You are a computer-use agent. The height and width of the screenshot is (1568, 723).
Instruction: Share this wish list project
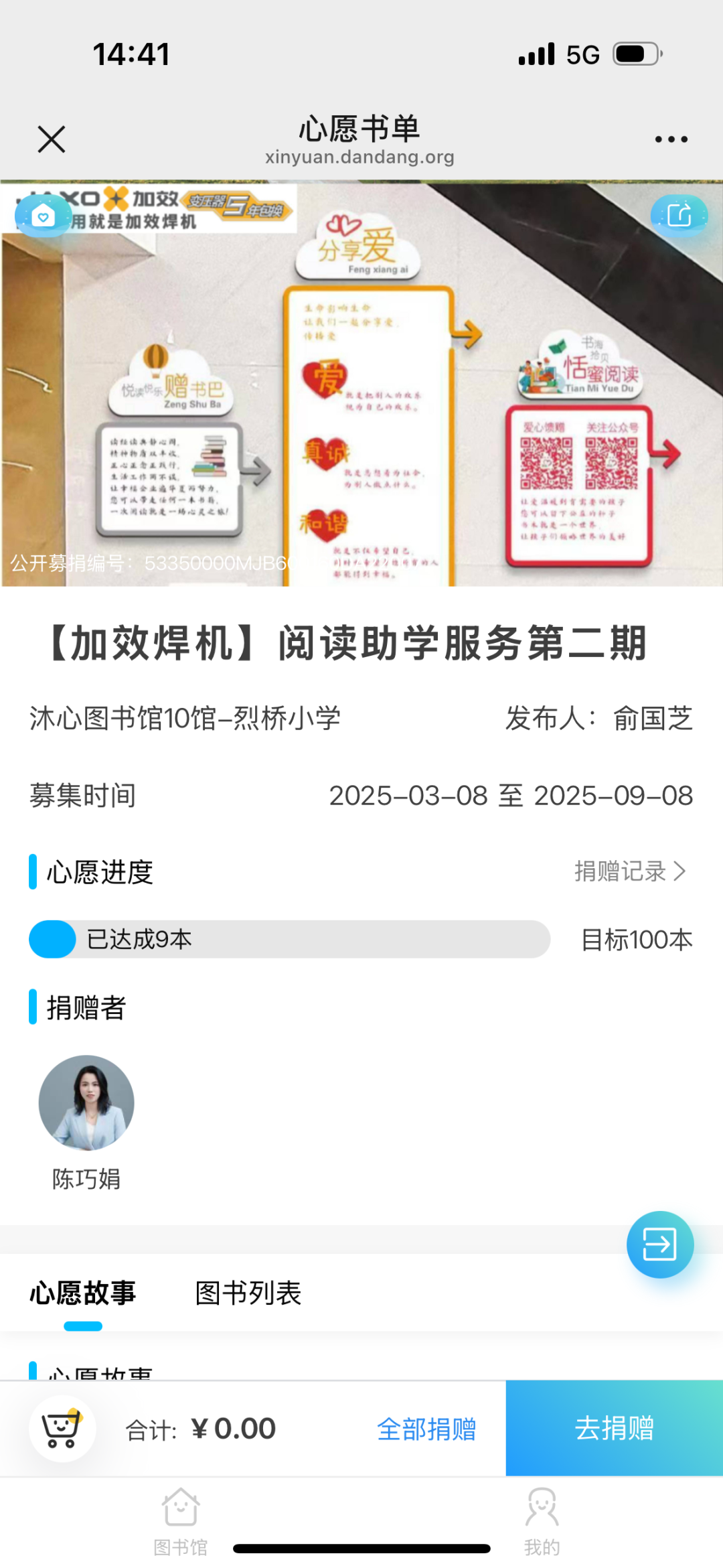pos(679,216)
